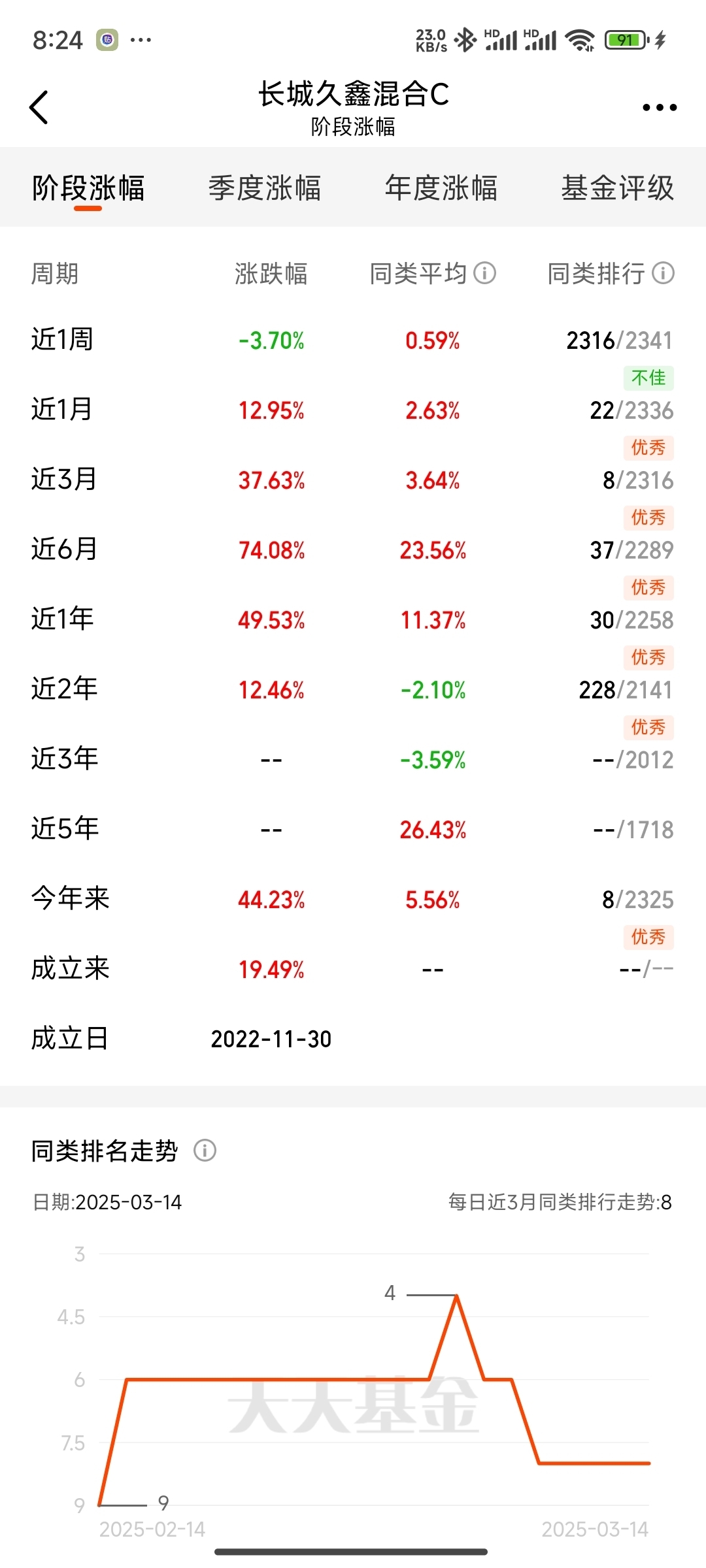
Task: Switch to the 年度涨幅 tab
Action: click(441, 188)
